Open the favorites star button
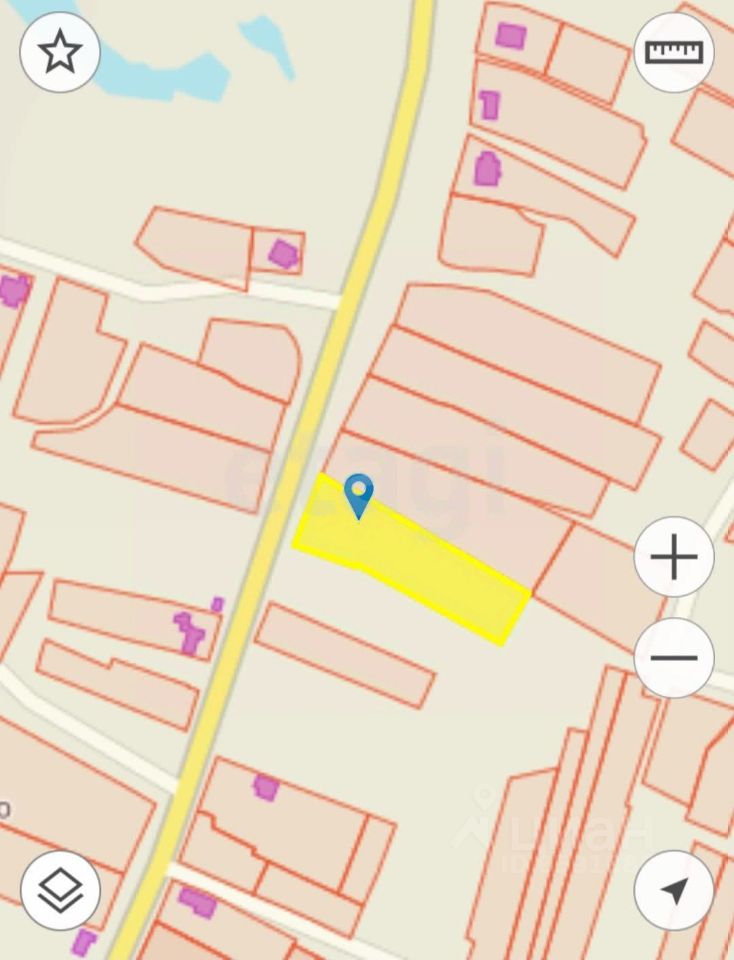Screen dimensions: 734x960 [x=60, y=52]
